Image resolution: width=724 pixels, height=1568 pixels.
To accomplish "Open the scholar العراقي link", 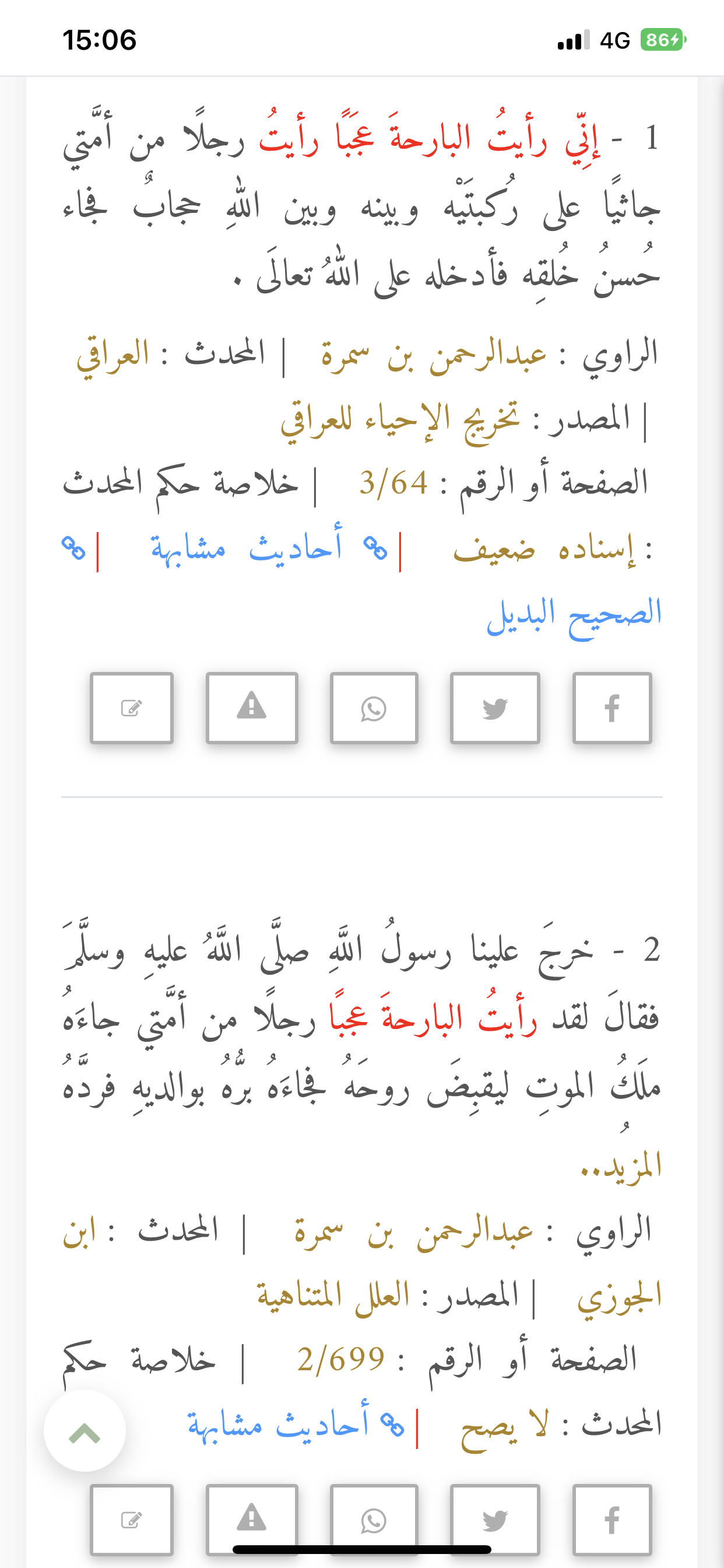I will (113, 355).
